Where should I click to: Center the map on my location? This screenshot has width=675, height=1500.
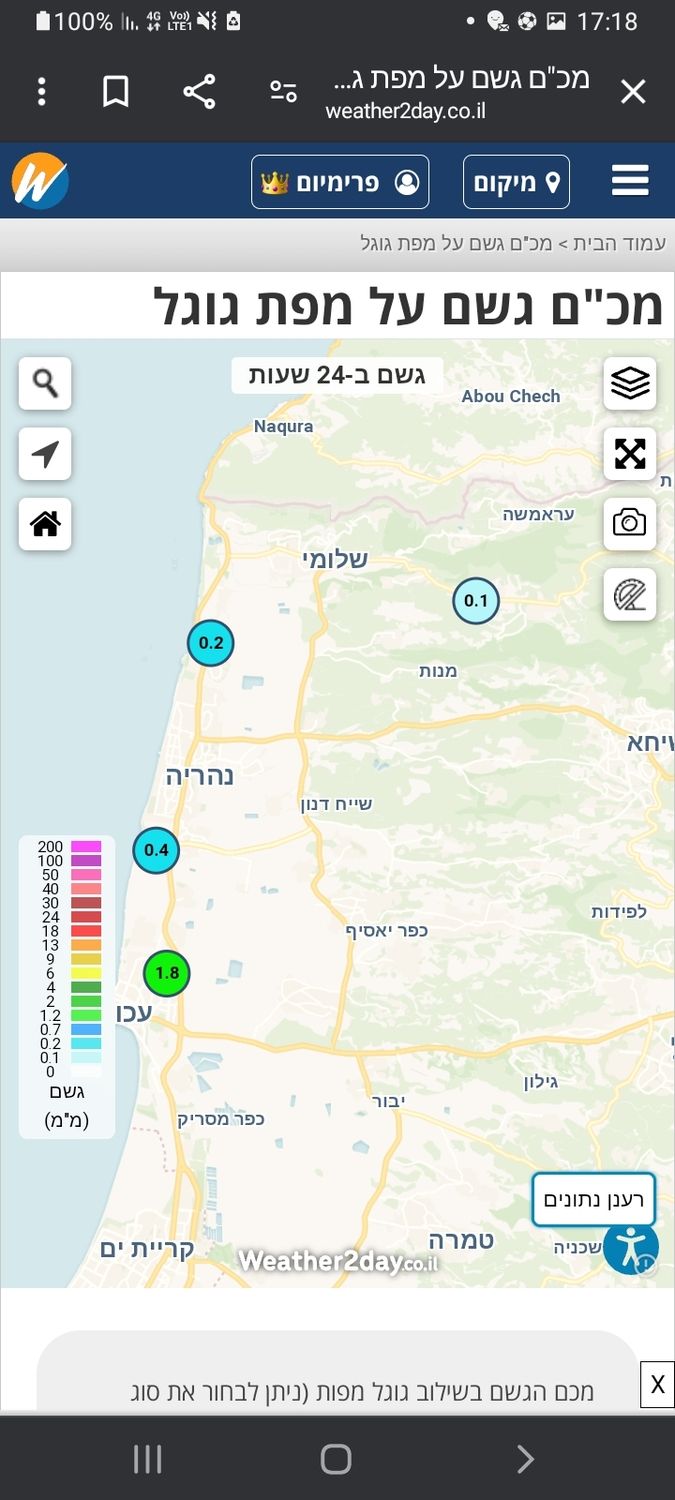point(45,454)
